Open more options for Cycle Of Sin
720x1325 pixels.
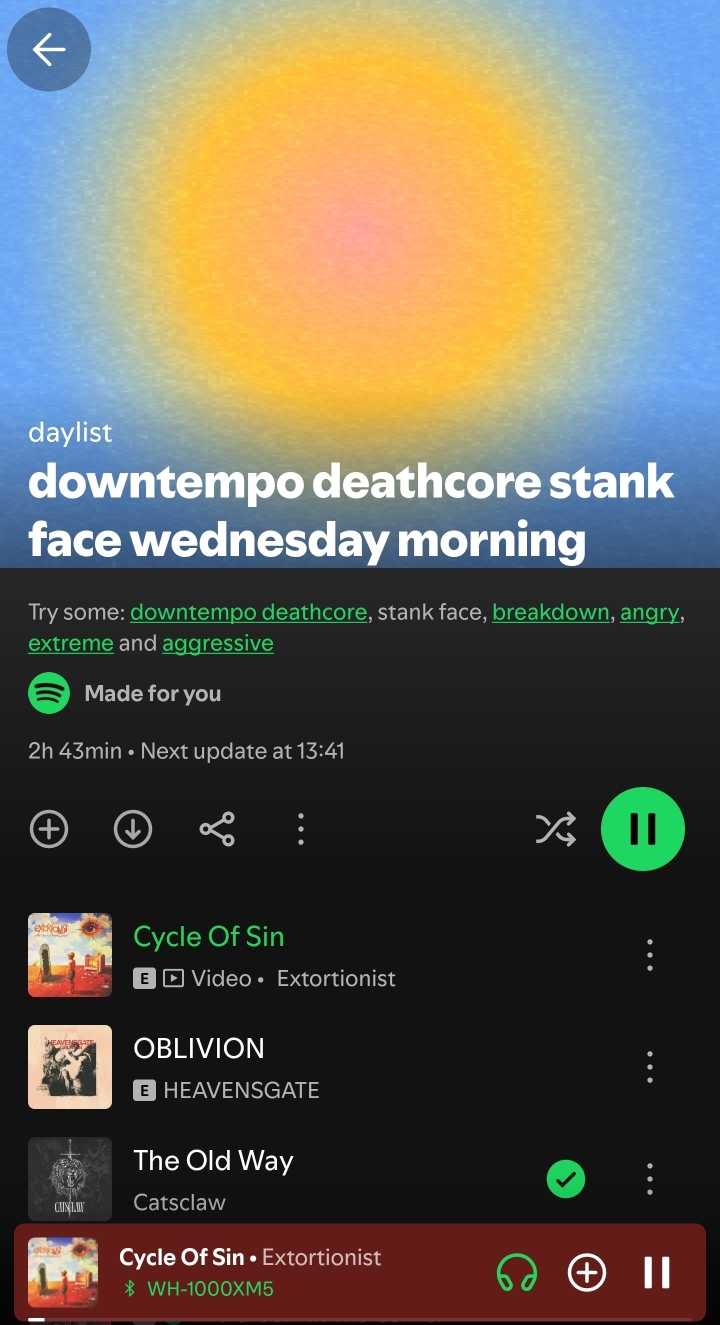649,955
